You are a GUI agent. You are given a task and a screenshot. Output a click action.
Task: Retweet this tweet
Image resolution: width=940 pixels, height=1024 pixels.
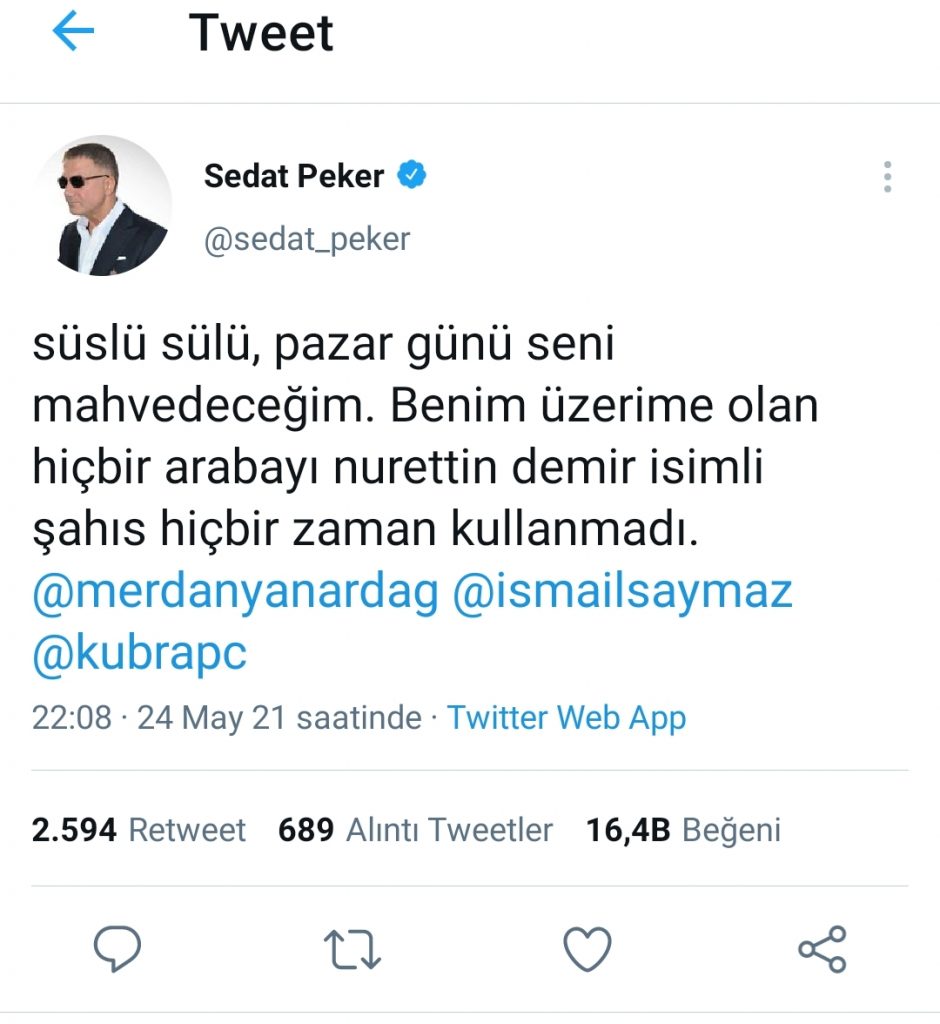(353, 950)
